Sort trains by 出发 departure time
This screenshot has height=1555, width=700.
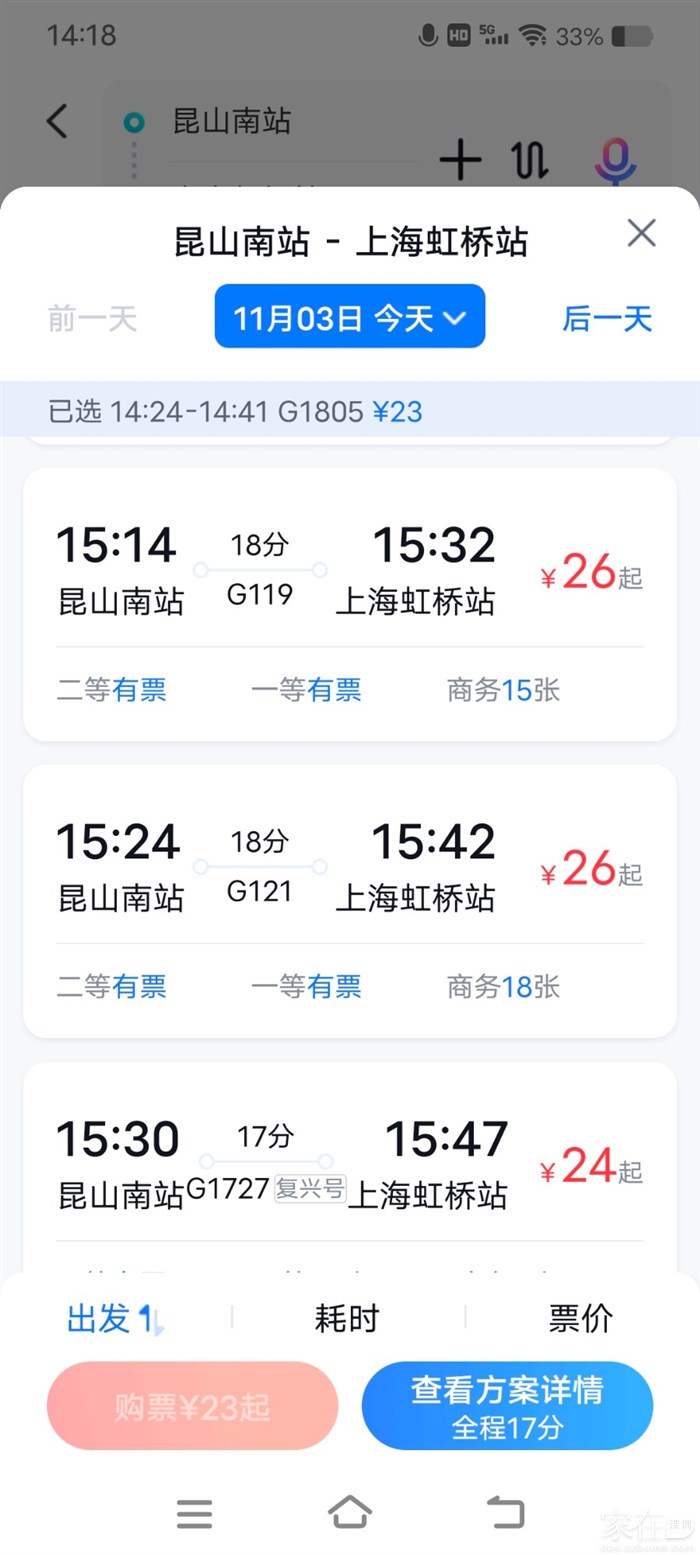coord(114,1319)
